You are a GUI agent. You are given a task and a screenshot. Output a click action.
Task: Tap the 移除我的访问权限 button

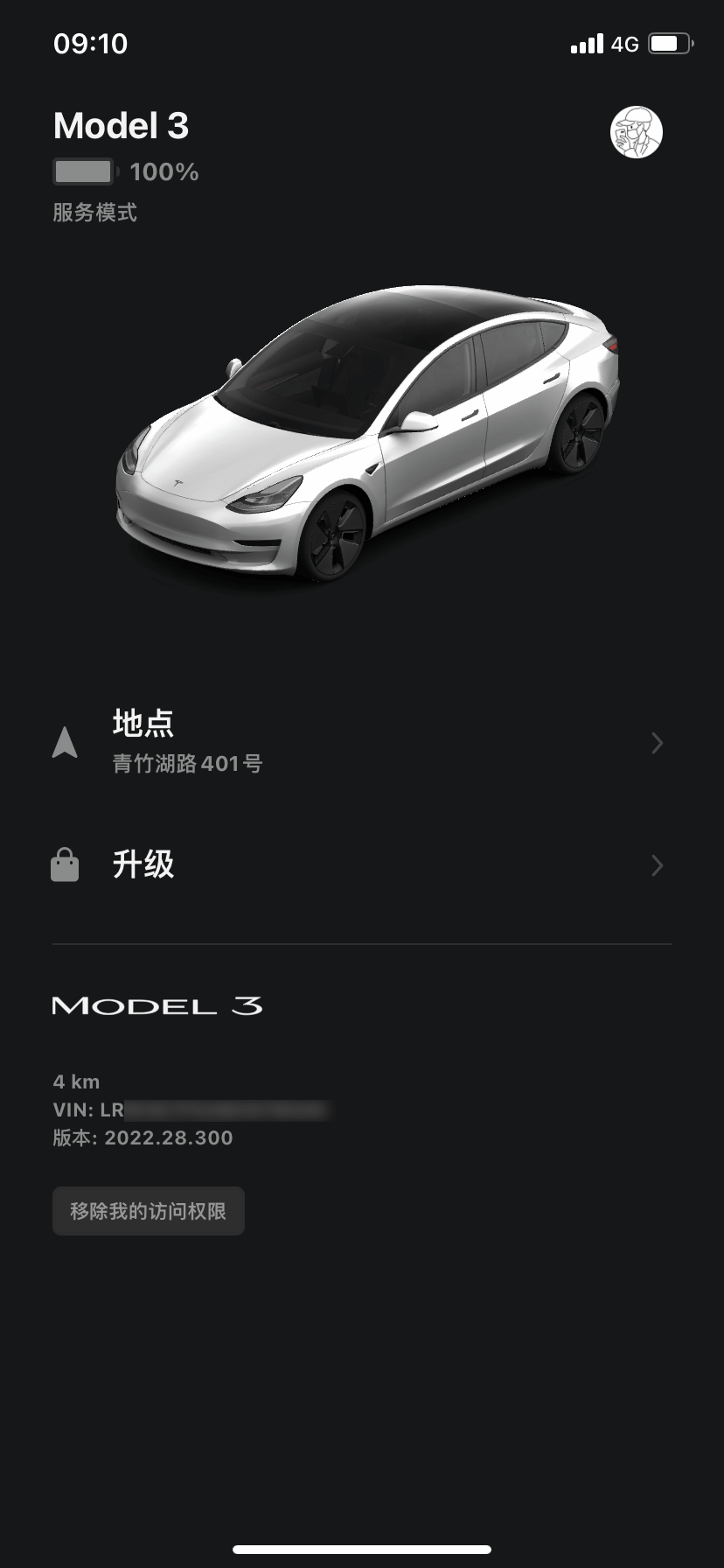[x=149, y=1211]
